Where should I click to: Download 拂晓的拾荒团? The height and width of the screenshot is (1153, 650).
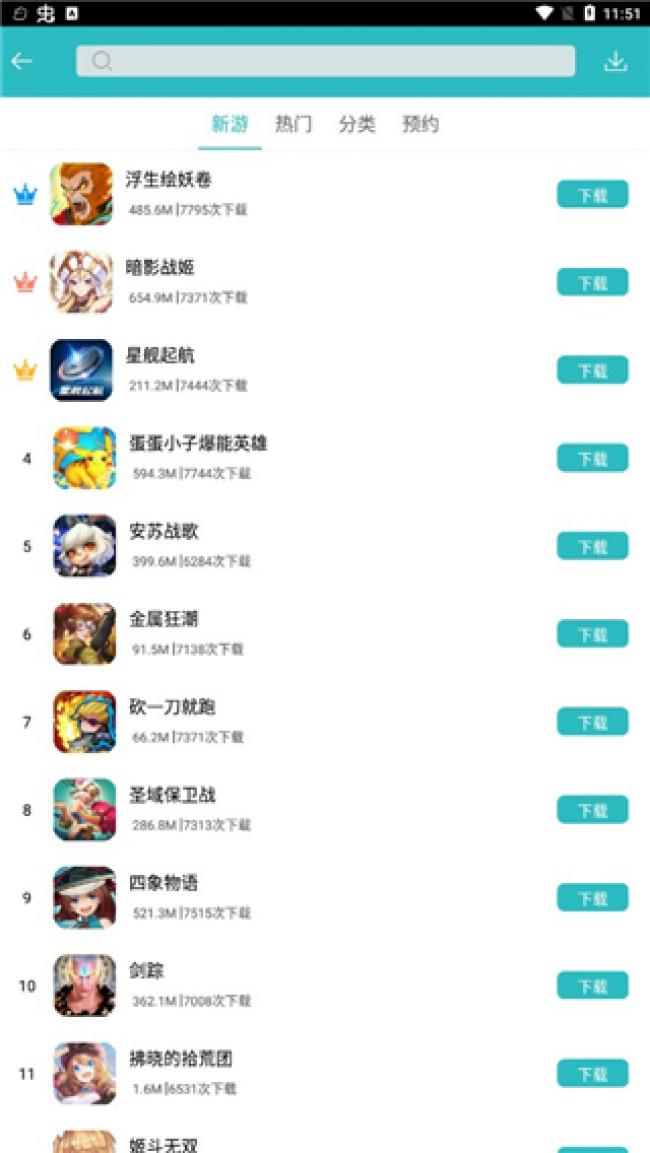(x=592, y=1074)
